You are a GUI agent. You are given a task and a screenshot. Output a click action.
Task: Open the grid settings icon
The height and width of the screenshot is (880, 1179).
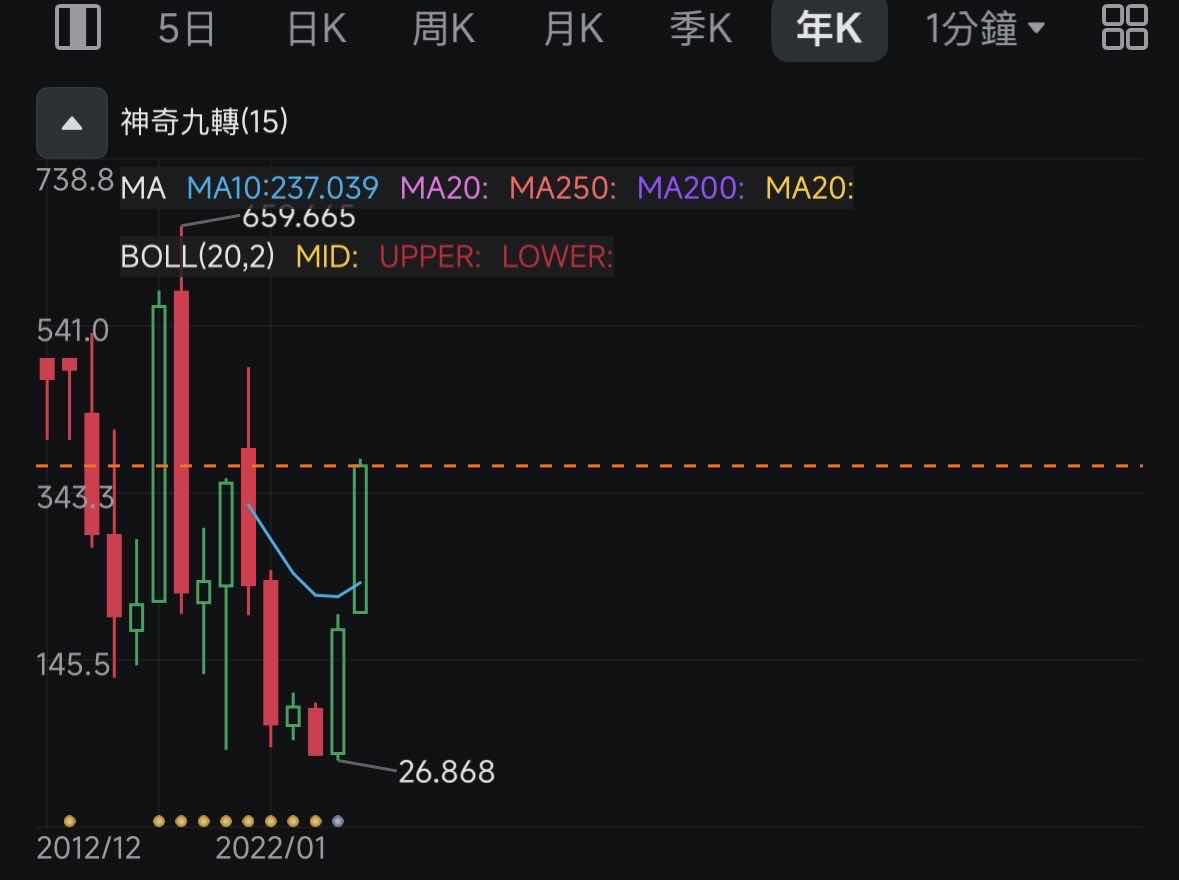click(x=1124, y=28)
